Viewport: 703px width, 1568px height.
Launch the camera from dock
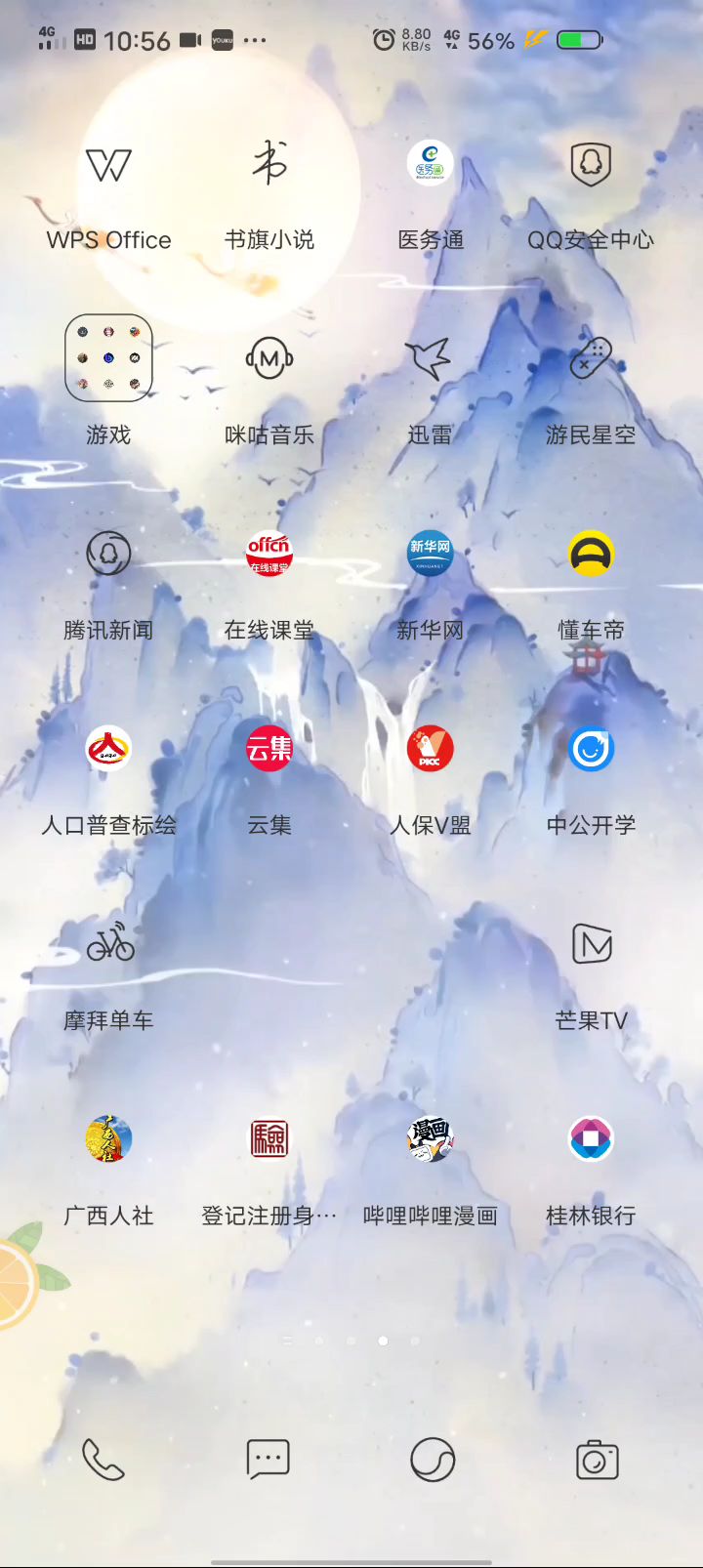[x=597, y=1461]
